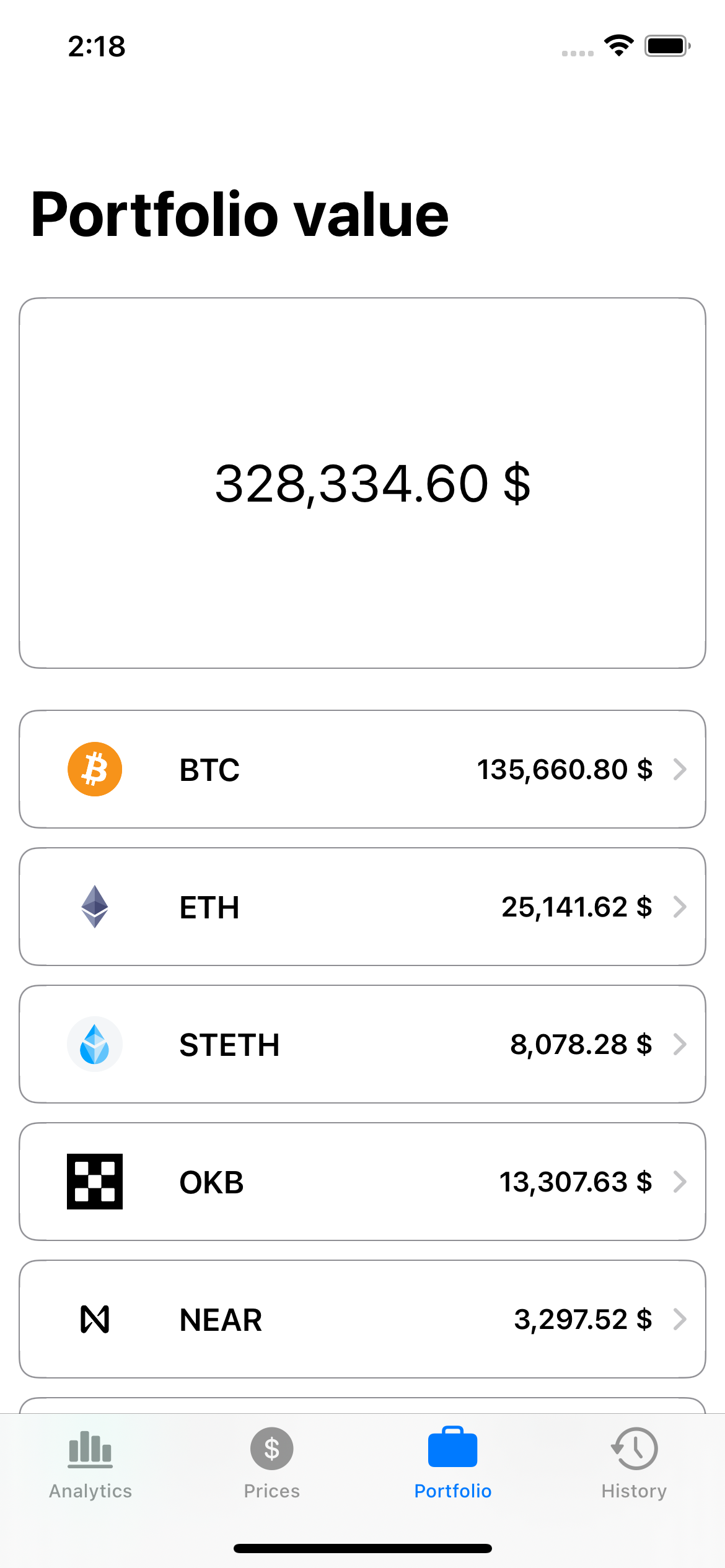
Task: Open the ETH holding row
Action: pyautogui.click(x=362, y=907)
